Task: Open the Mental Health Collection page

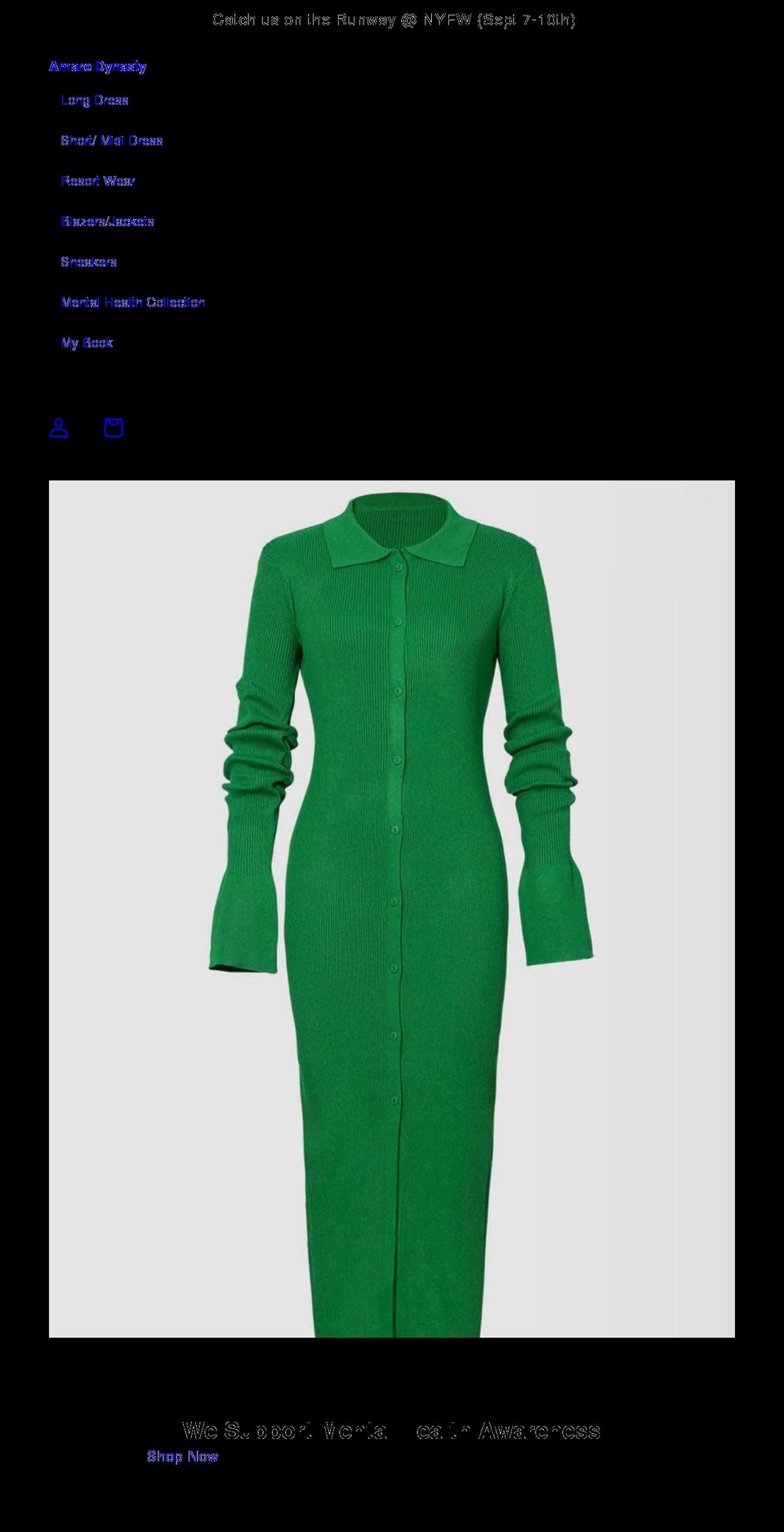Action: (133, 301)
